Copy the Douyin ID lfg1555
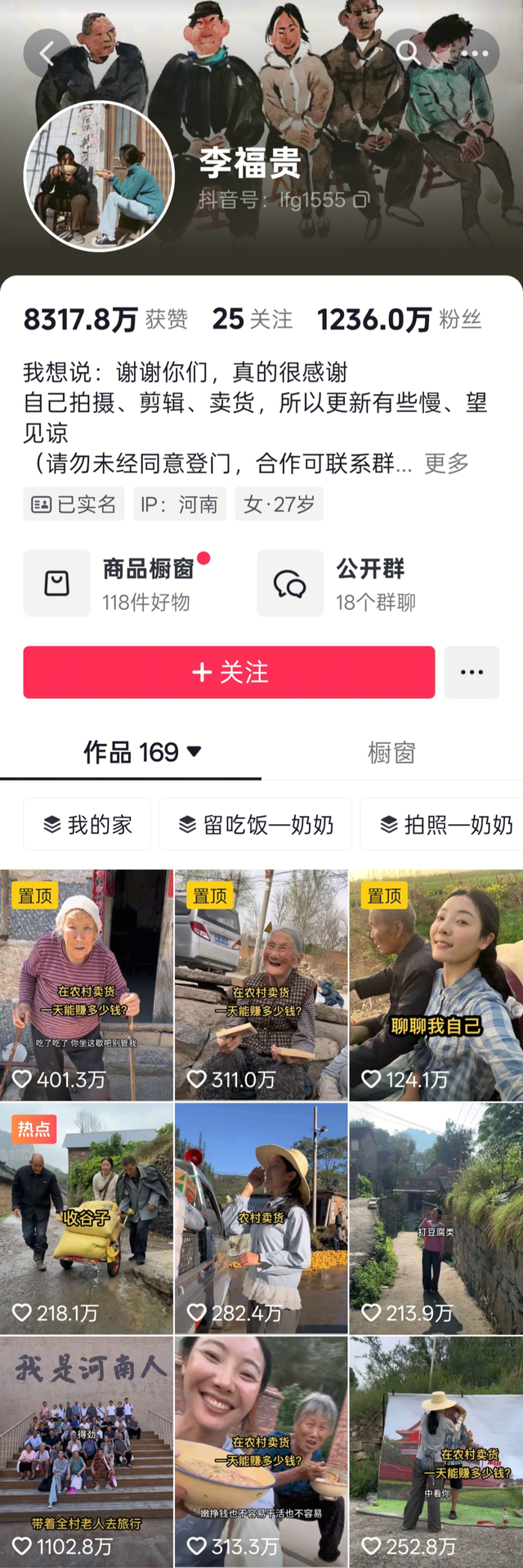Image resolution: width=523 pixels, height=1568 pixels. (x=360, y=199)
